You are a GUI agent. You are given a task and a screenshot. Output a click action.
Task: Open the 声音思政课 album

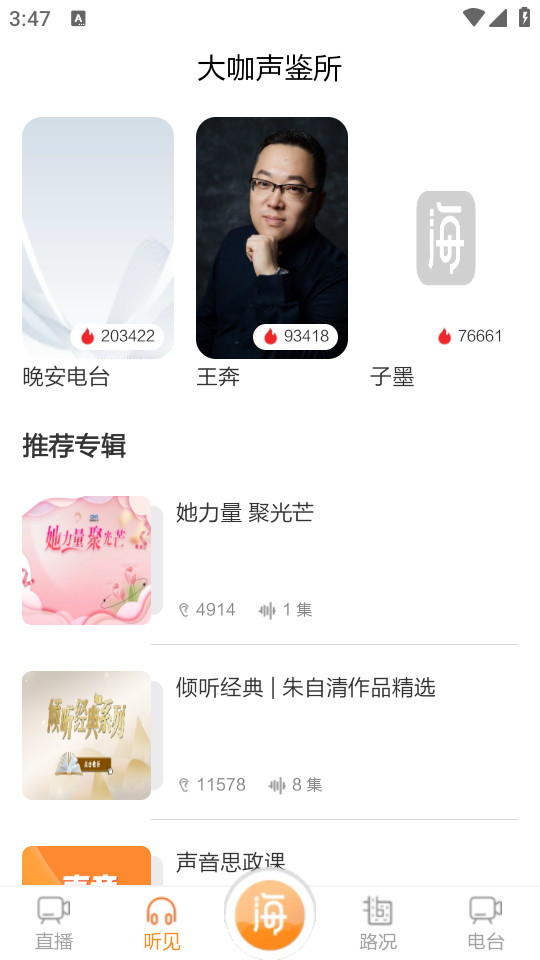[270, 865]
